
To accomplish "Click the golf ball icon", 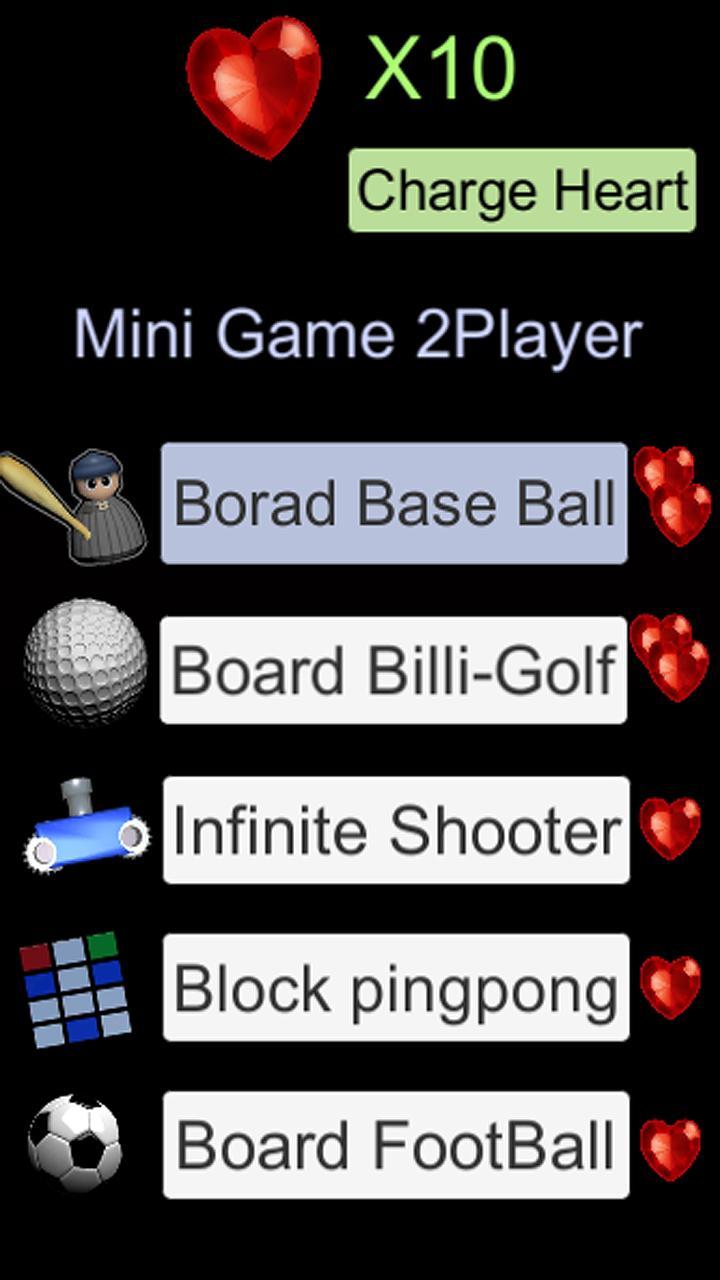I will point(78,663).
